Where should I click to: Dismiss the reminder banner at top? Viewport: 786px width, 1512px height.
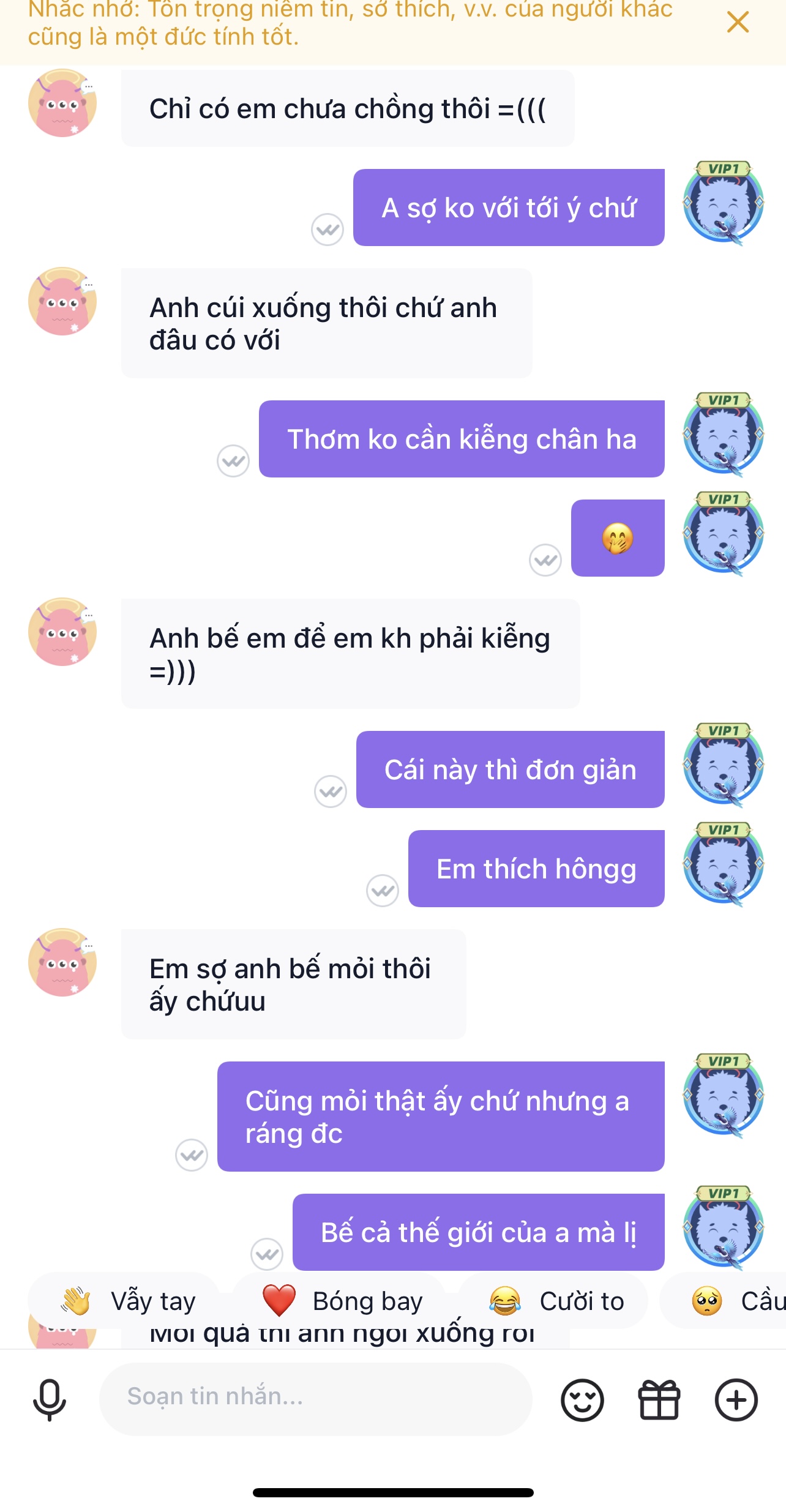click(x=737, y=22)
